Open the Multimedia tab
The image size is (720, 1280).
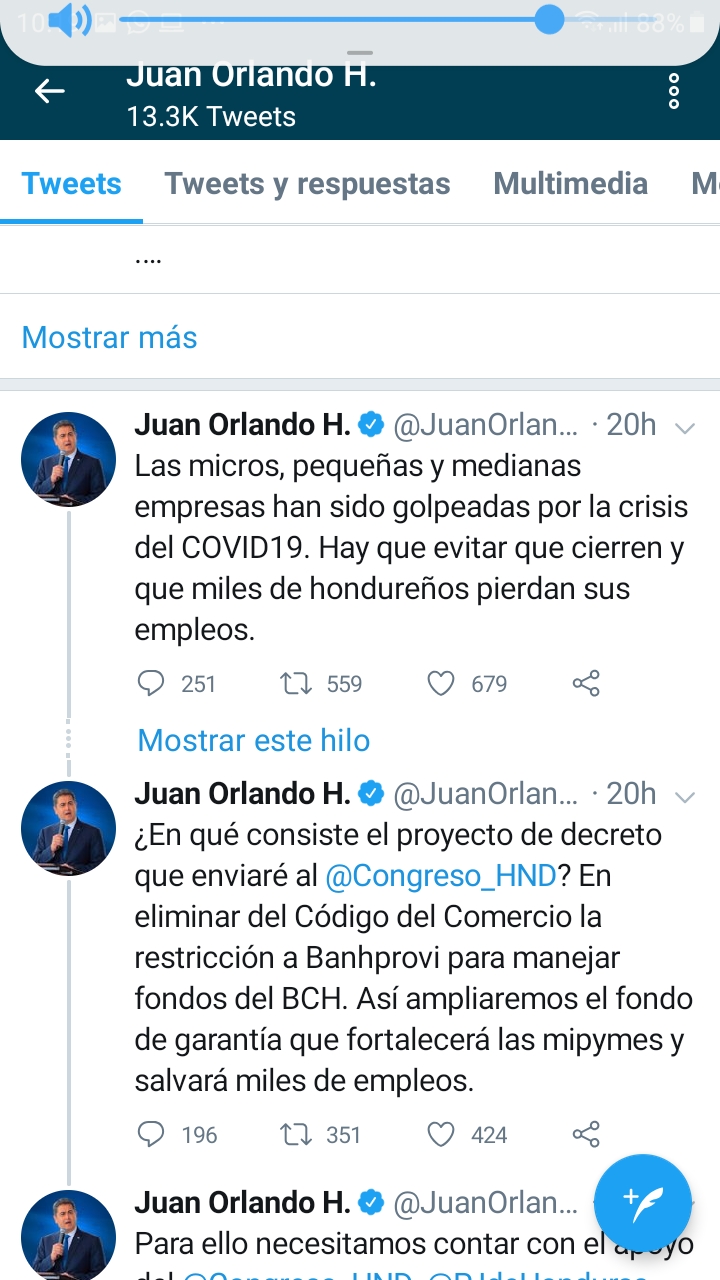pyautogui.click(x=570, y=184)
